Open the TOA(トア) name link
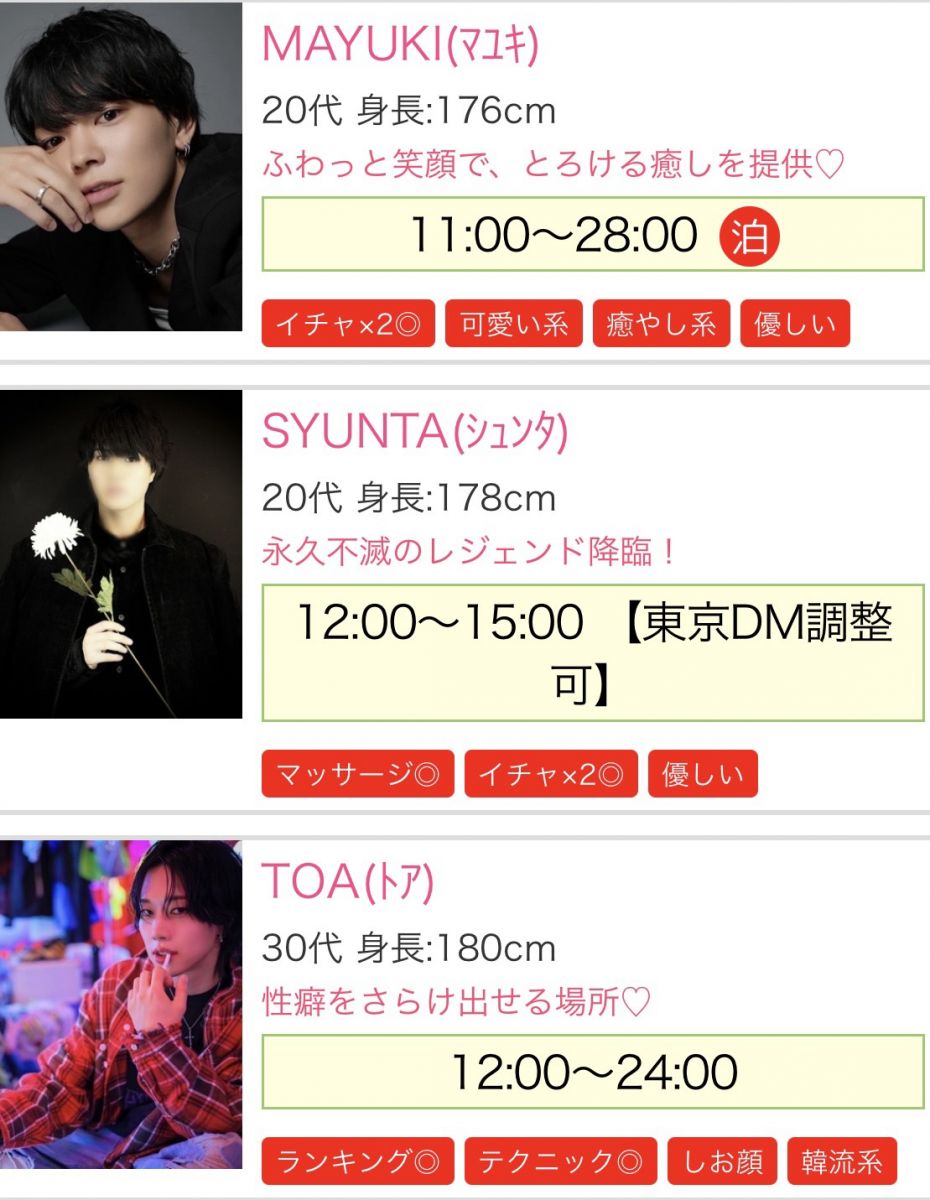930x1200 pixels. click(347, 882)
